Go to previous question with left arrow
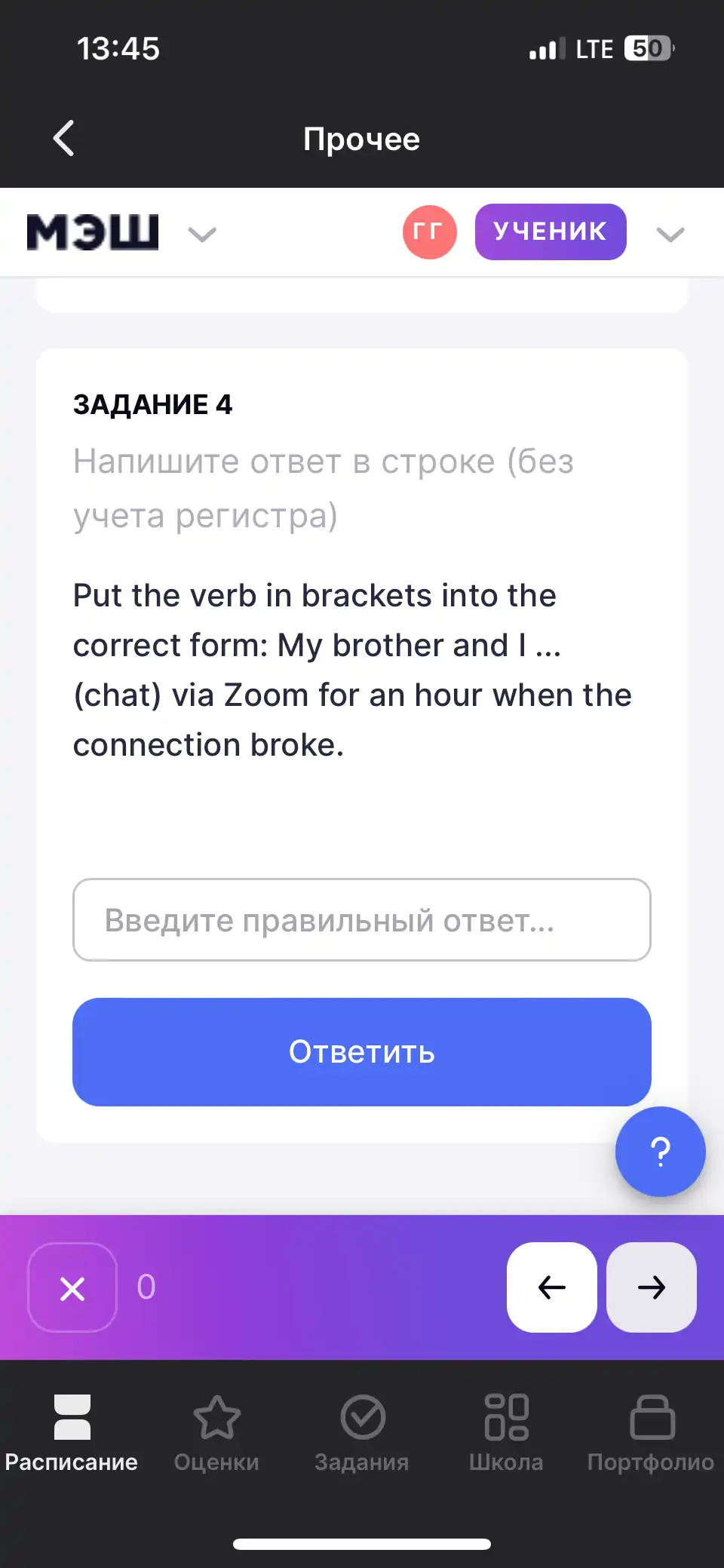The width and height of the screenshot is (724, 1568). pyautogui.click(x=552, y=1287)
